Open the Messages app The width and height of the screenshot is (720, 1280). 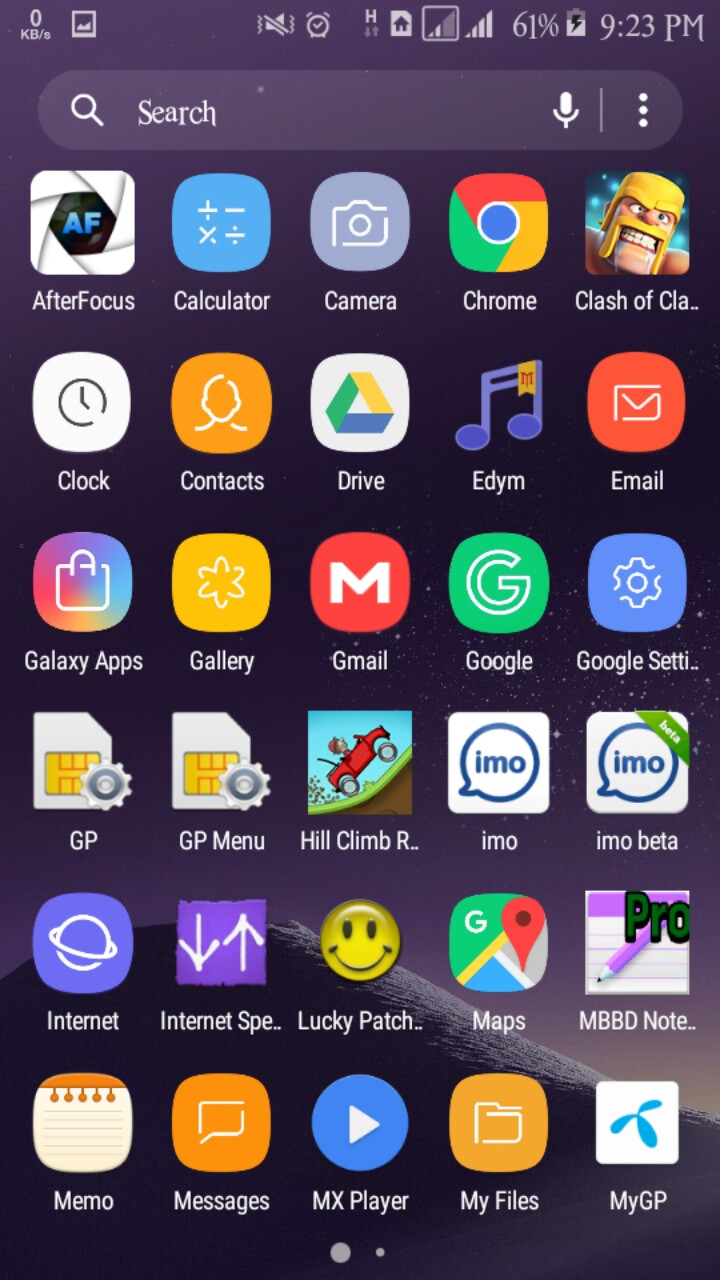(x=221, y=1123)
